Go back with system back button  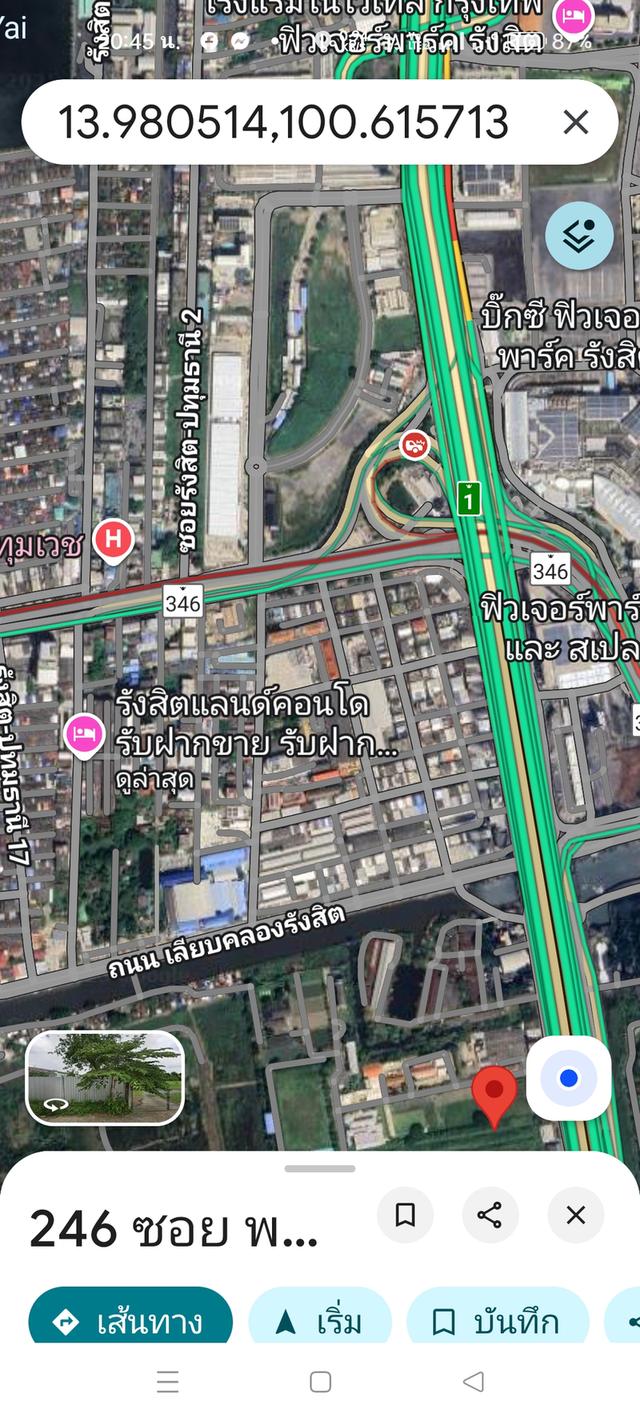473,1381
